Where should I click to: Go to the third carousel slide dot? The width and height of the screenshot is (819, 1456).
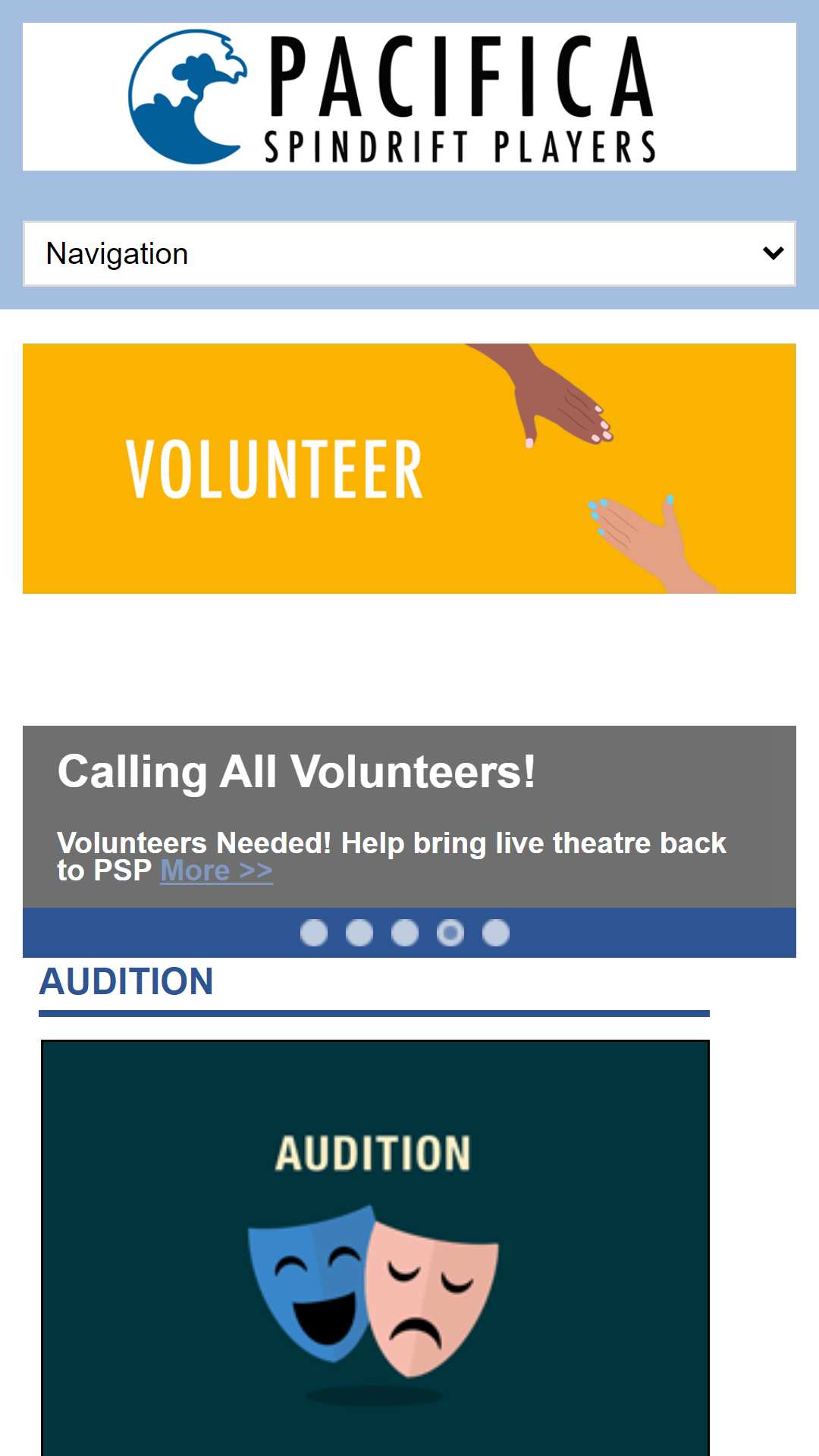[405, 933]
